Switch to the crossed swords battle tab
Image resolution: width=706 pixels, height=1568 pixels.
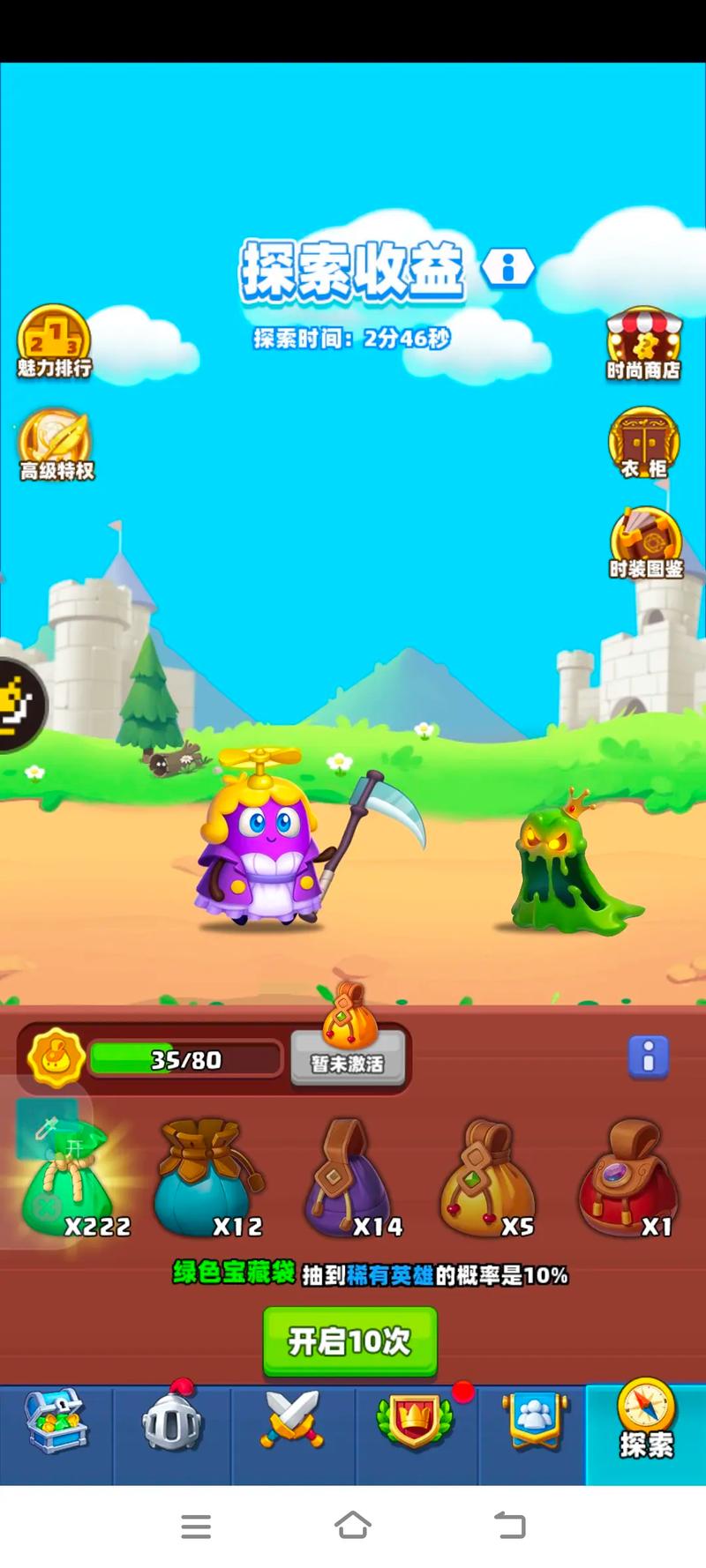click(292, 1422)
